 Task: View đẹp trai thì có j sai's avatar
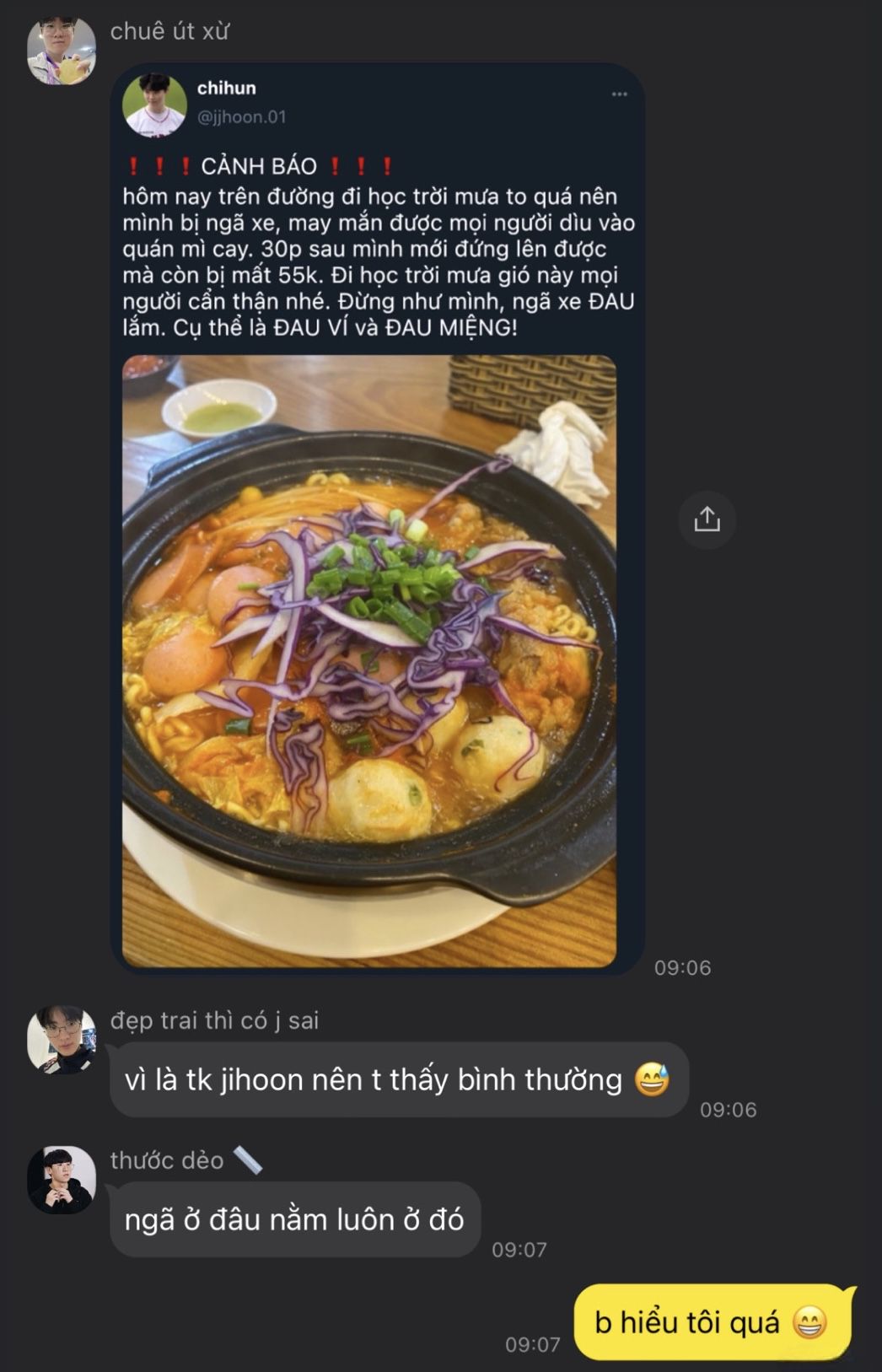click(62, 1039)
